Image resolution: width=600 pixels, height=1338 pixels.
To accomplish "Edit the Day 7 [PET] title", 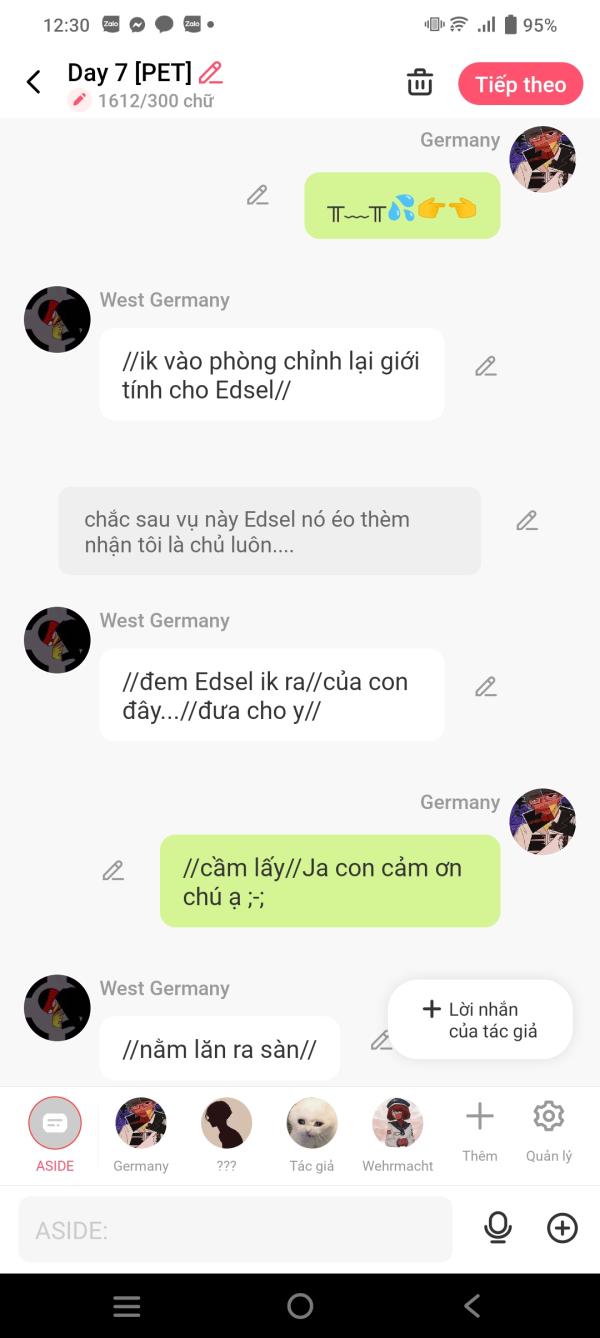I will pyautogui.click(x=210, y=72).
